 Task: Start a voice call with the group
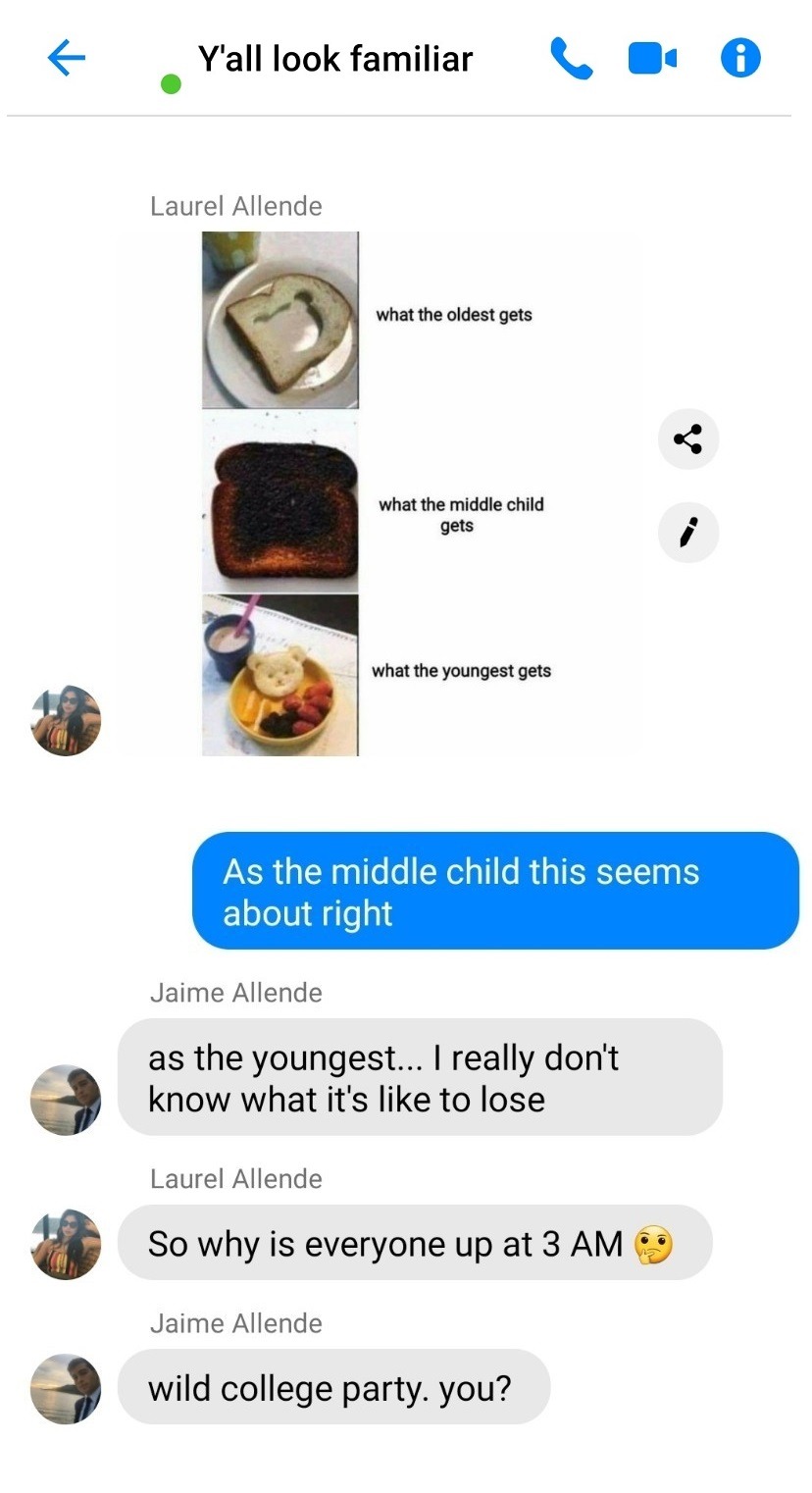(x=571, y=59)
